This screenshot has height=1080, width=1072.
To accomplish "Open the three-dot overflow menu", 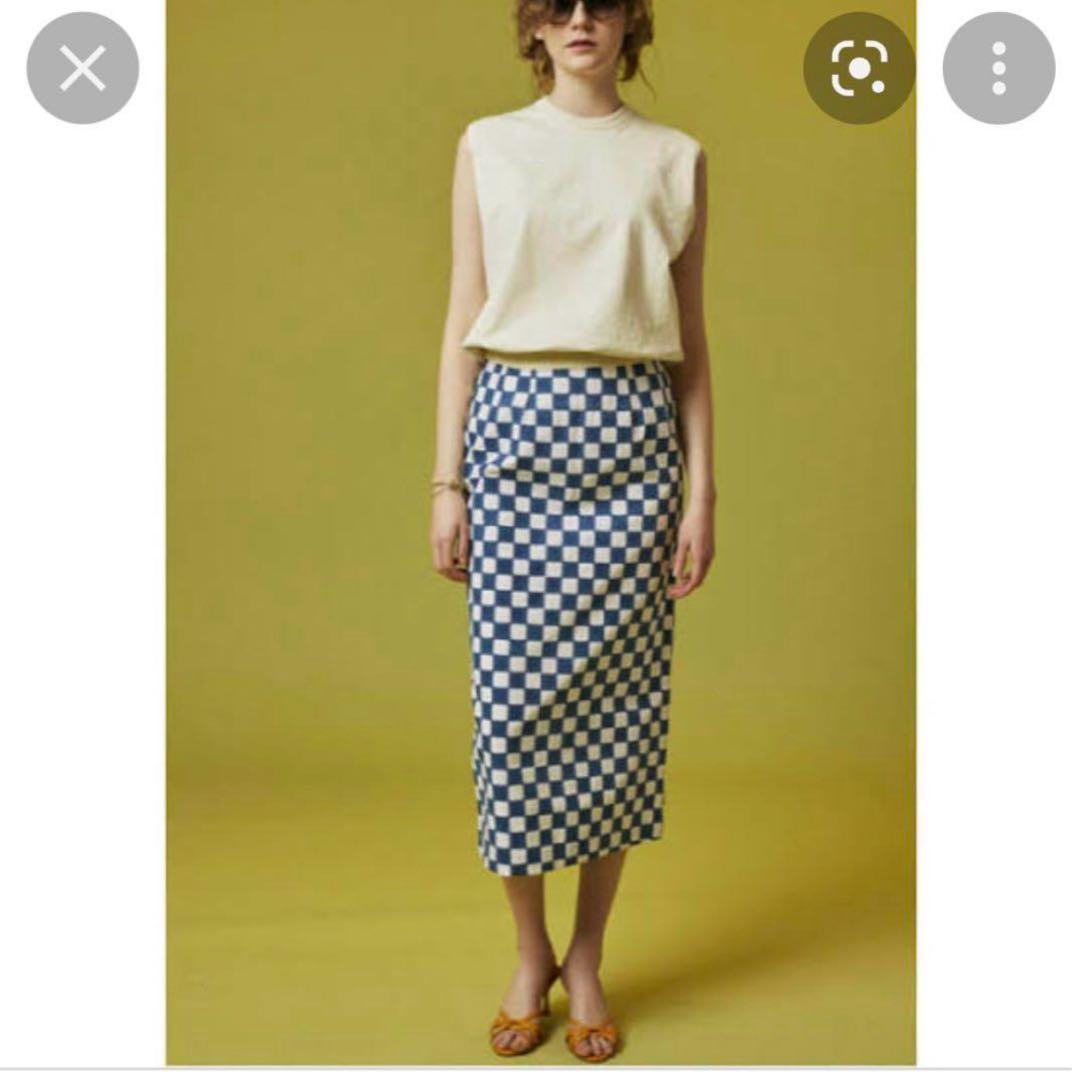I will point(998,69).
